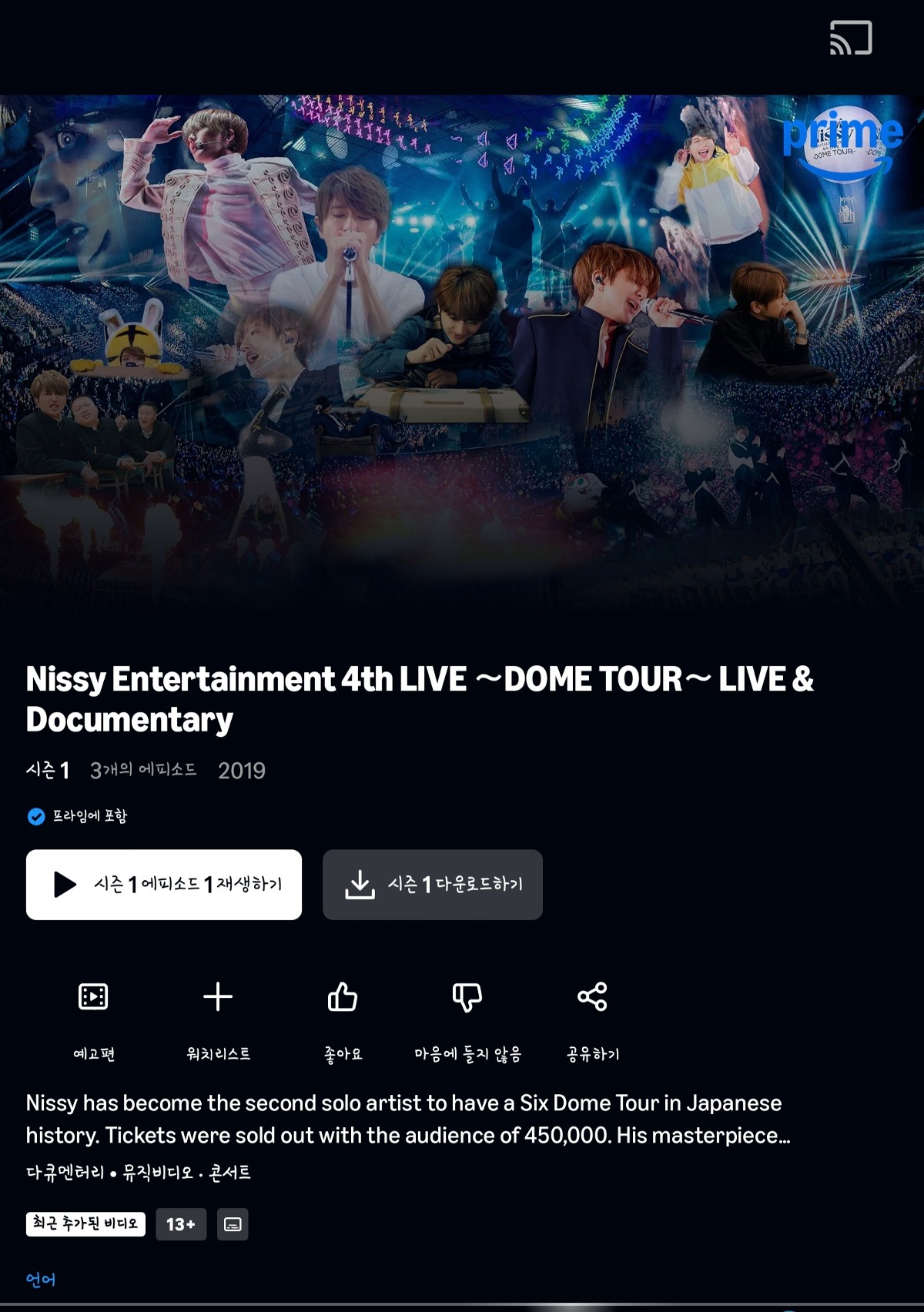The height and width of the screenshot is (1312, 924).
Task: Open the 언어 languages link
Action: pyautogui.click(x=41, y=1280)
